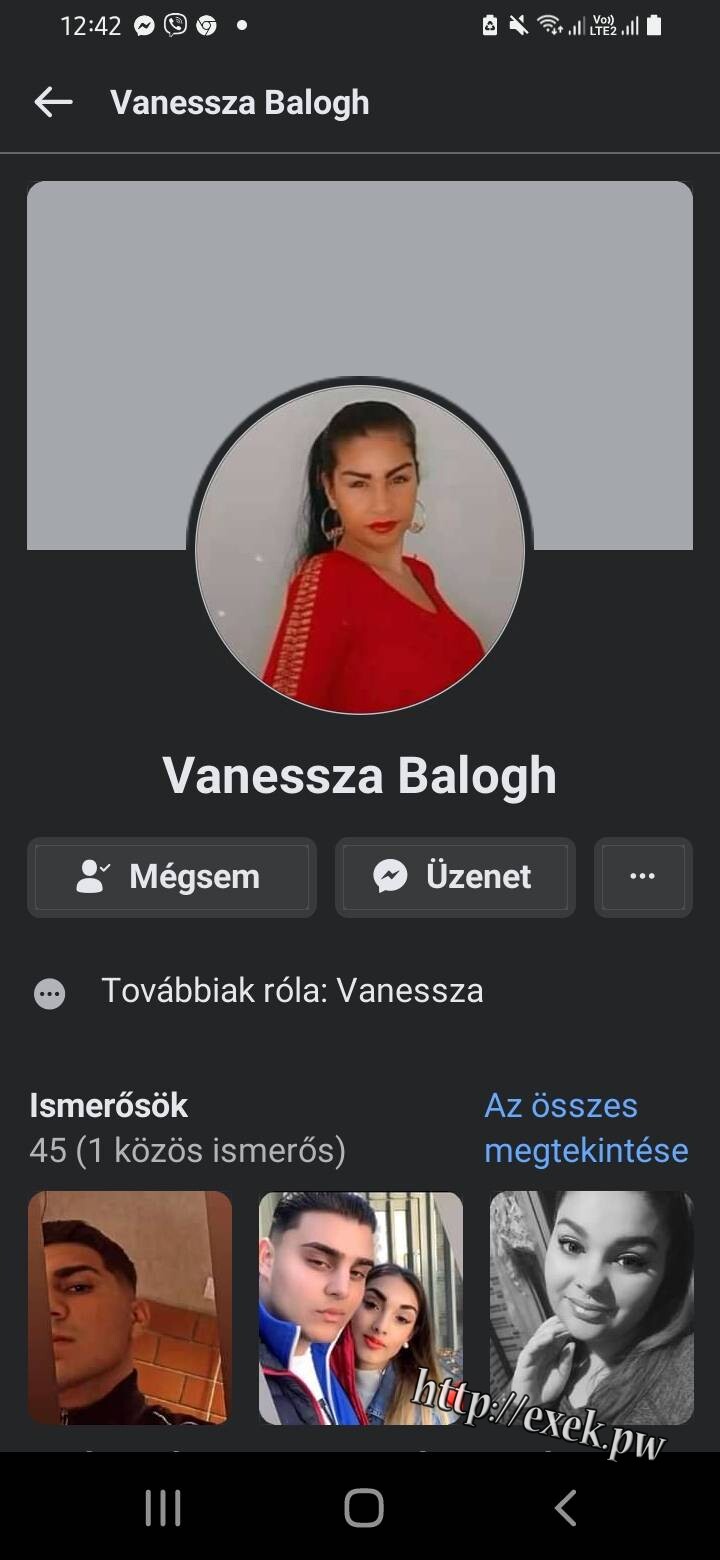Image resolution: width=720 pixels, height=1560 pixels.
Task: Open the system recent apps button
Action: pos(163,1507)
